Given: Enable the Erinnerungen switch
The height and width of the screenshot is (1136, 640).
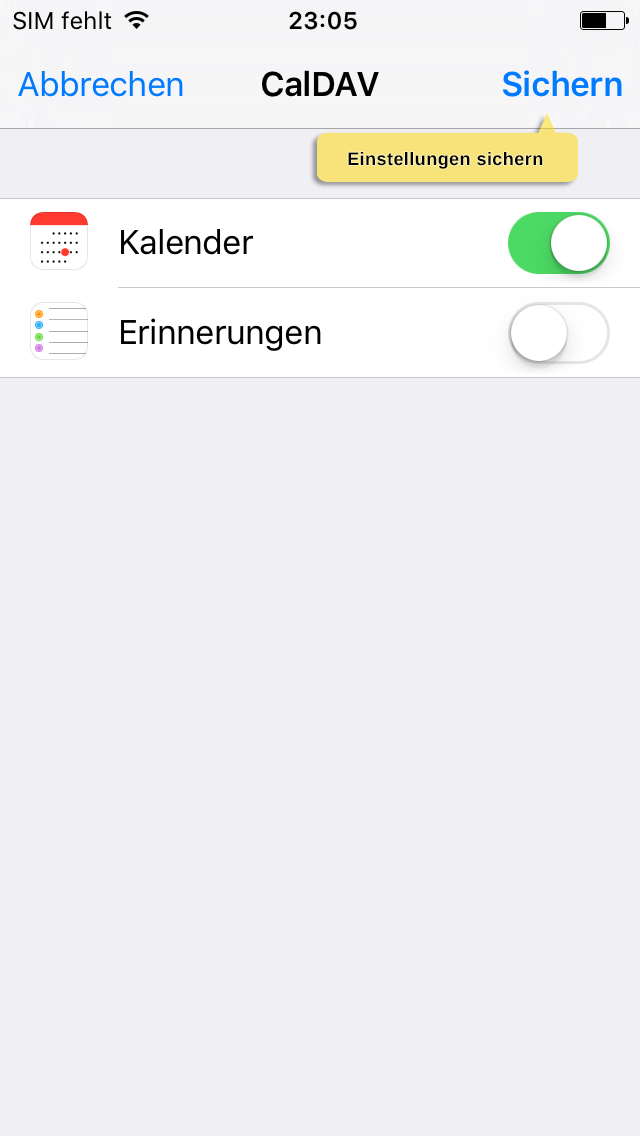Looking at the screenshot, I should point(558,333).
